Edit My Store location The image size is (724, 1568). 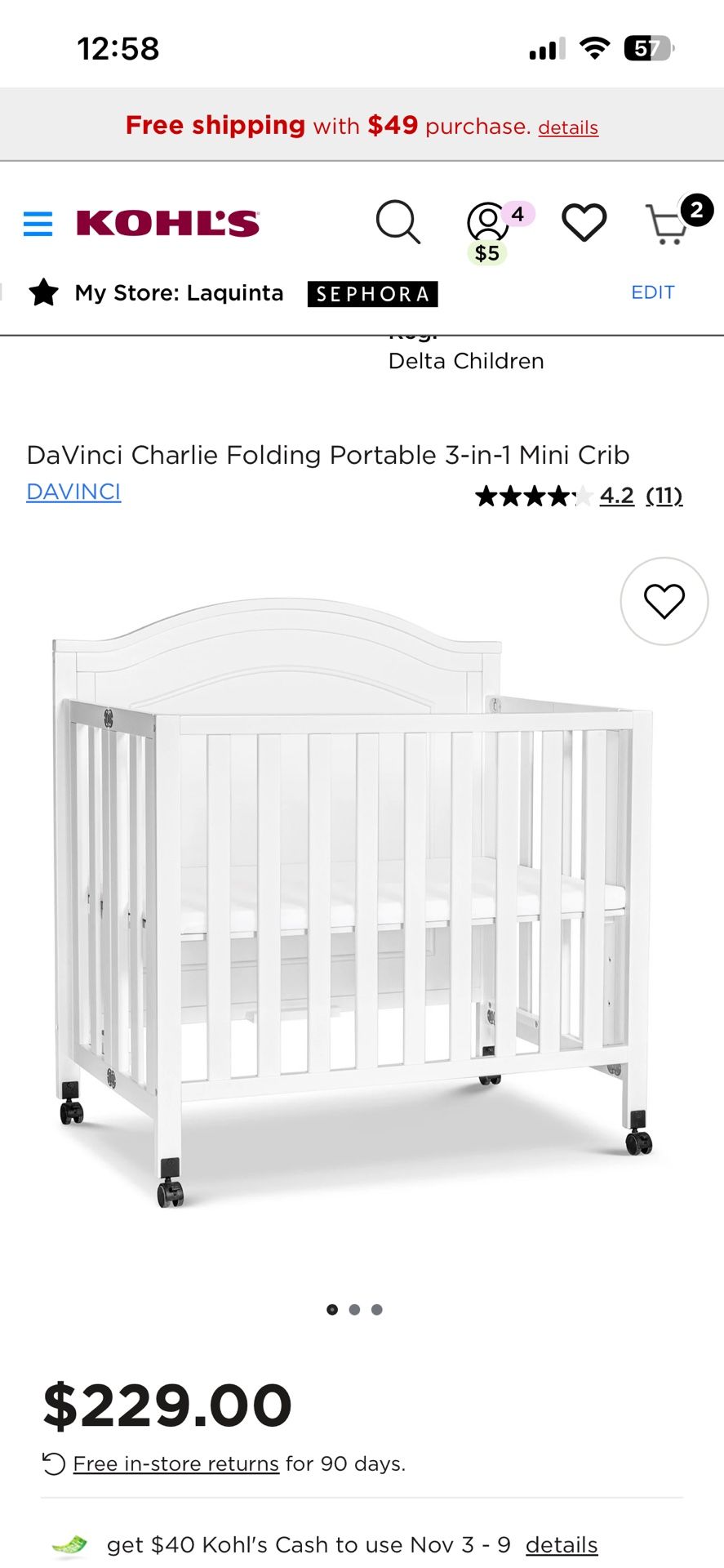point(652,292)
